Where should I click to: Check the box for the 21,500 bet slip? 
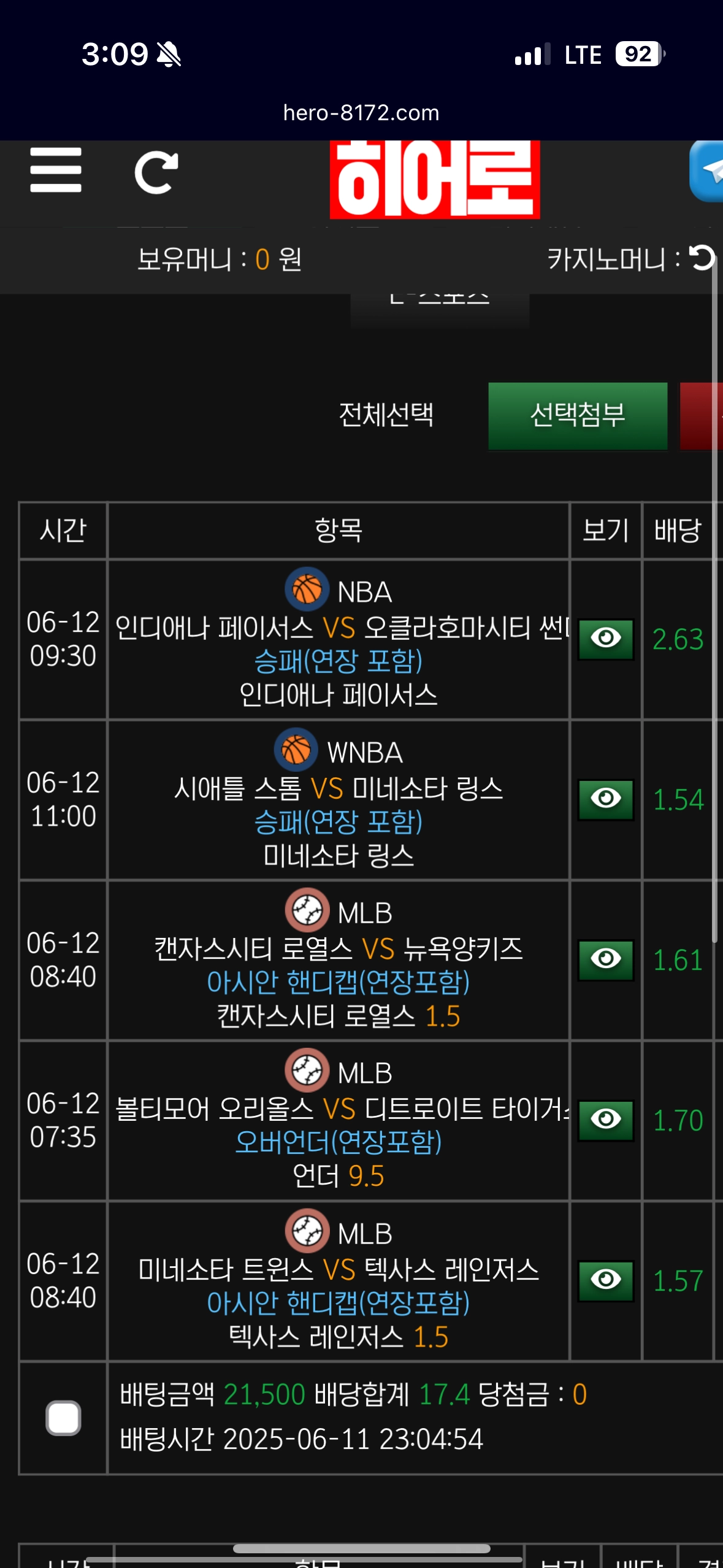(x=63, y=1418)
